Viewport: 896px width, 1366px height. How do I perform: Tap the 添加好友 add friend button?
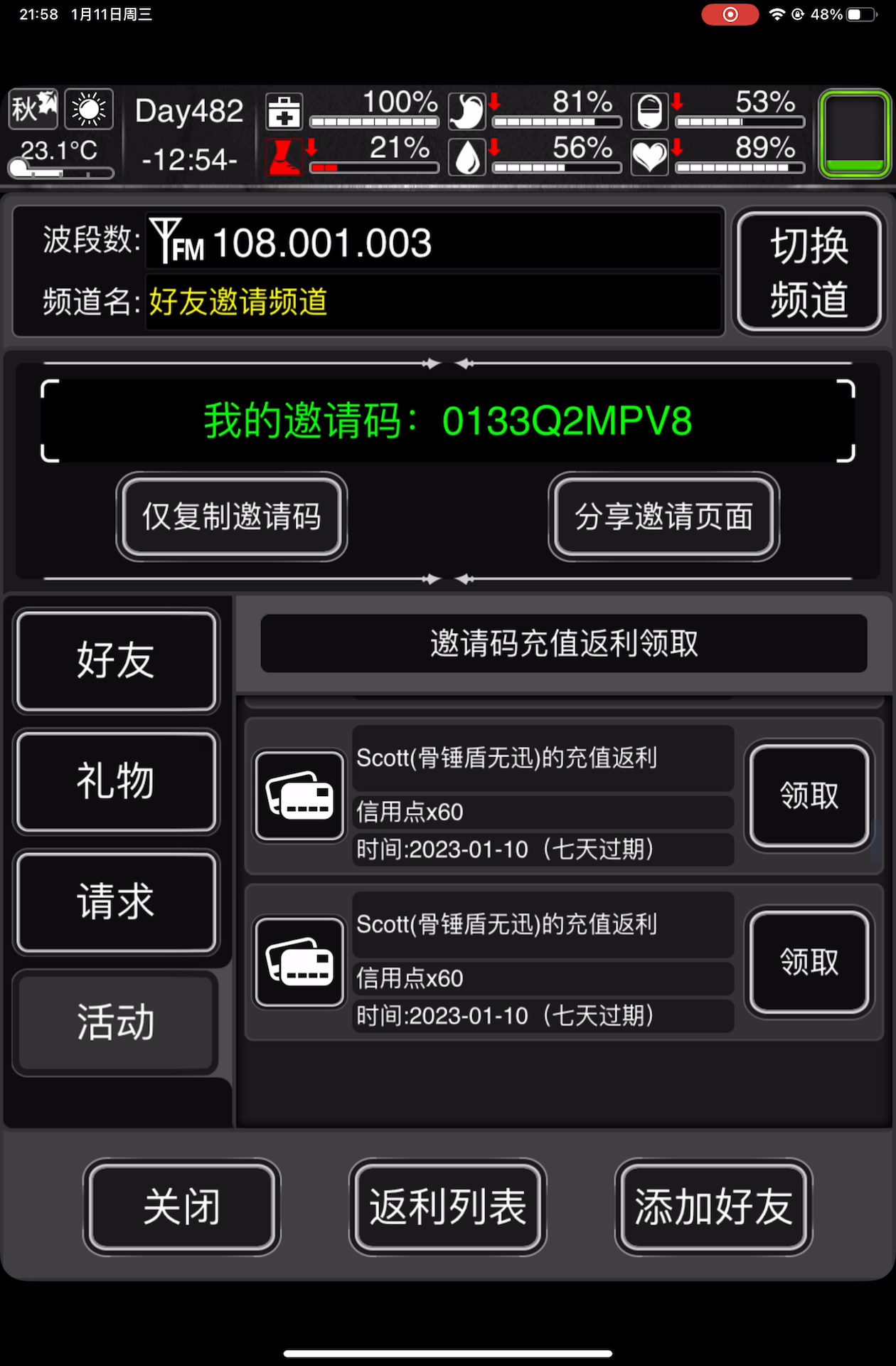[x=713, y=1207]
